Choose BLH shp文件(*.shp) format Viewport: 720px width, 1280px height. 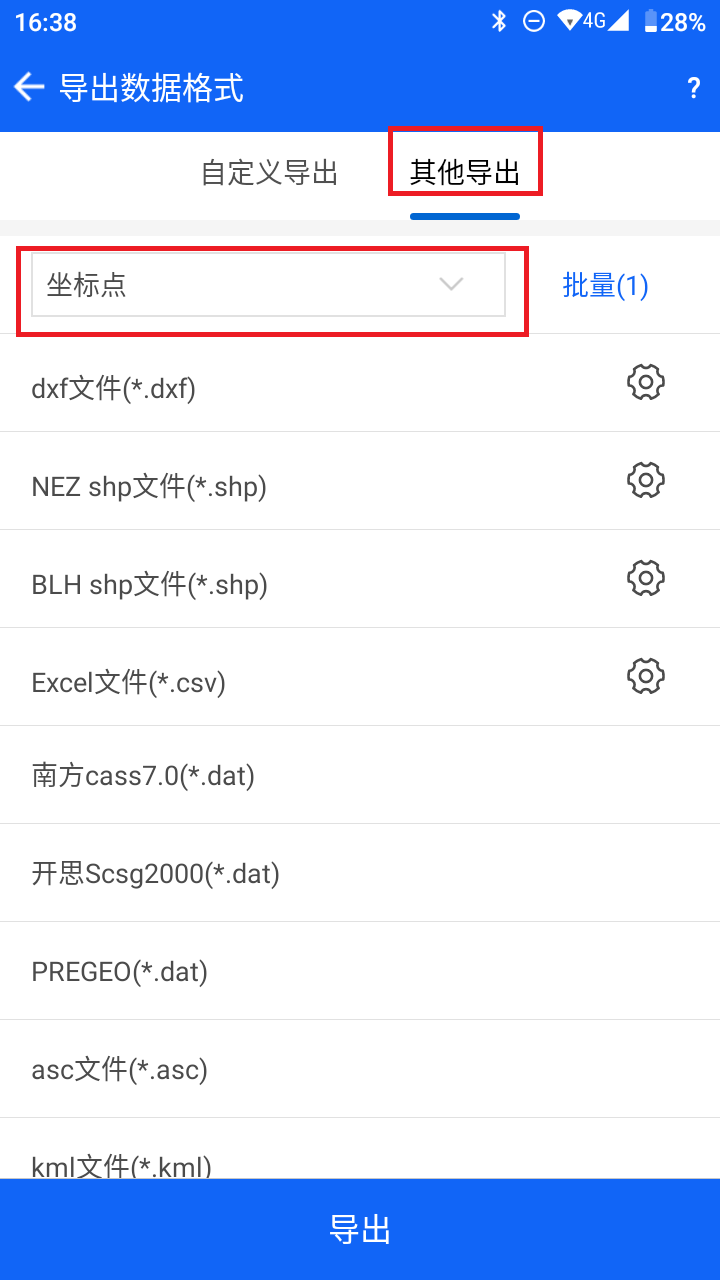point(360,579)
